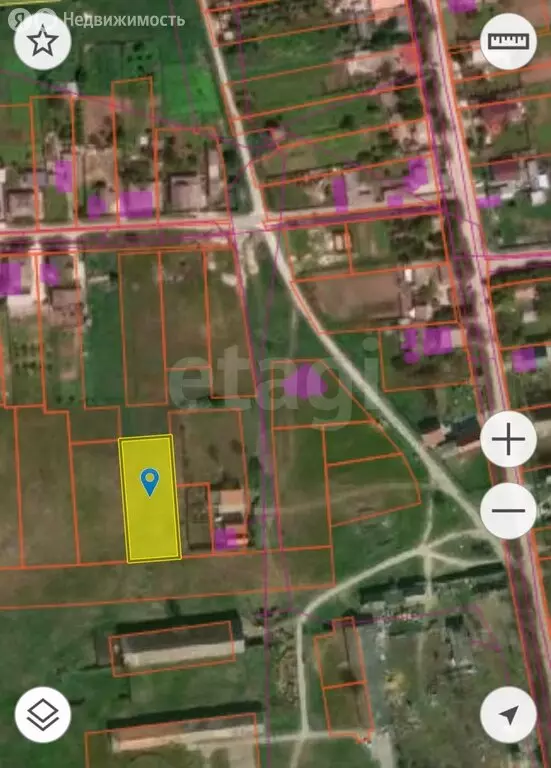Image resolution: width=551 pixels, height=768 pixels.
Task: Zoom out with the minus button
Action: click(508, 511)
